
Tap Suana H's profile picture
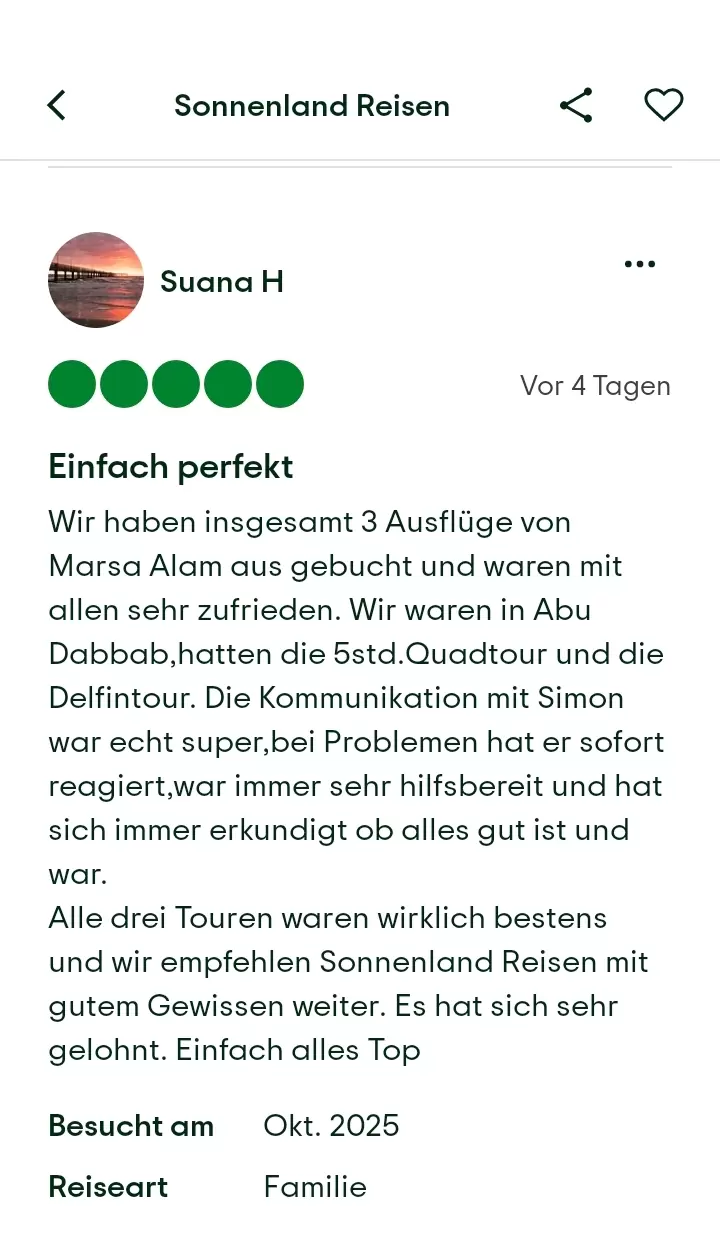click(x=96, y=280)
